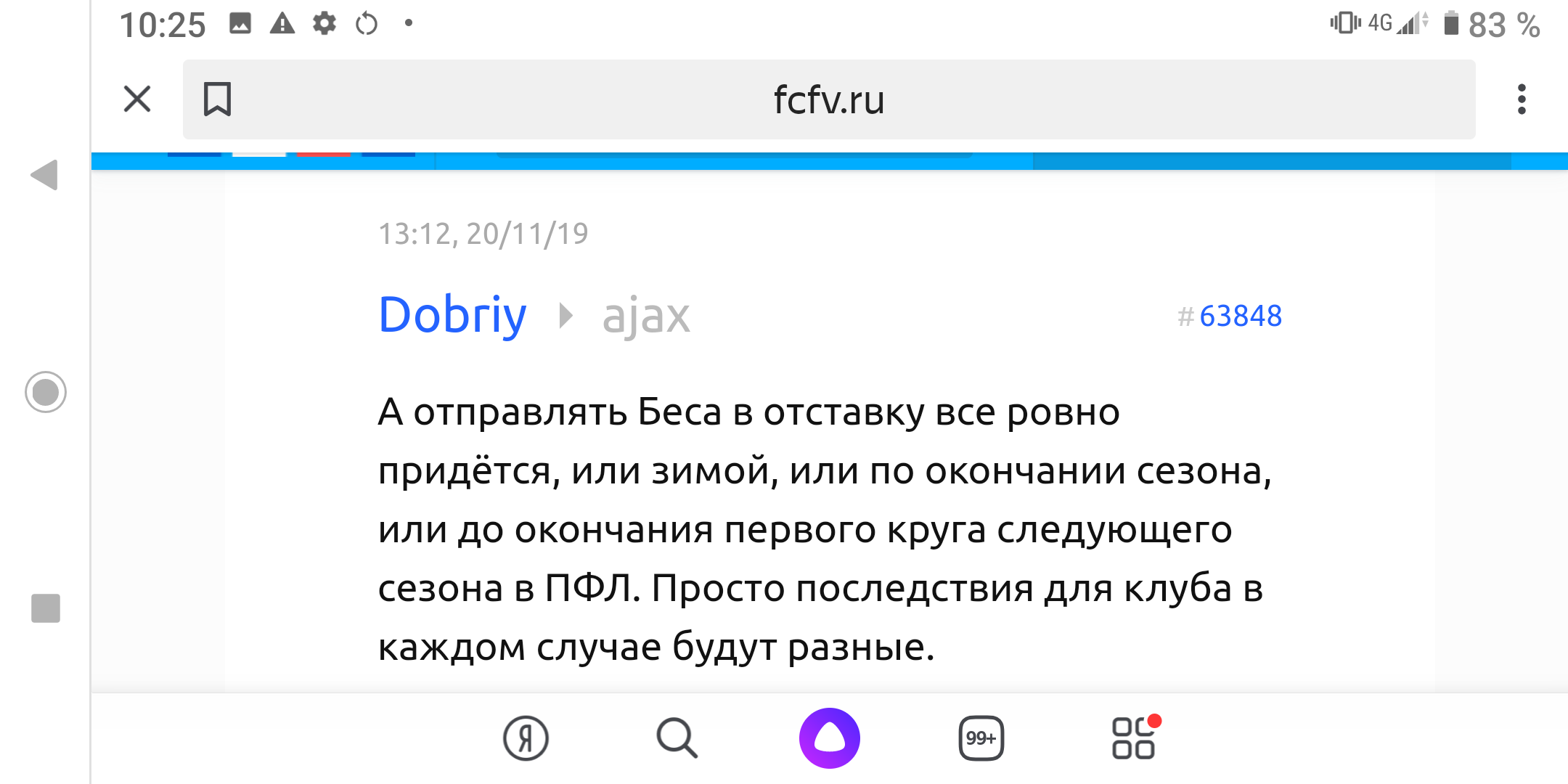Open the services grid menu
The height and width of the screenshot is (784, 1568).
click(1133, 738)
